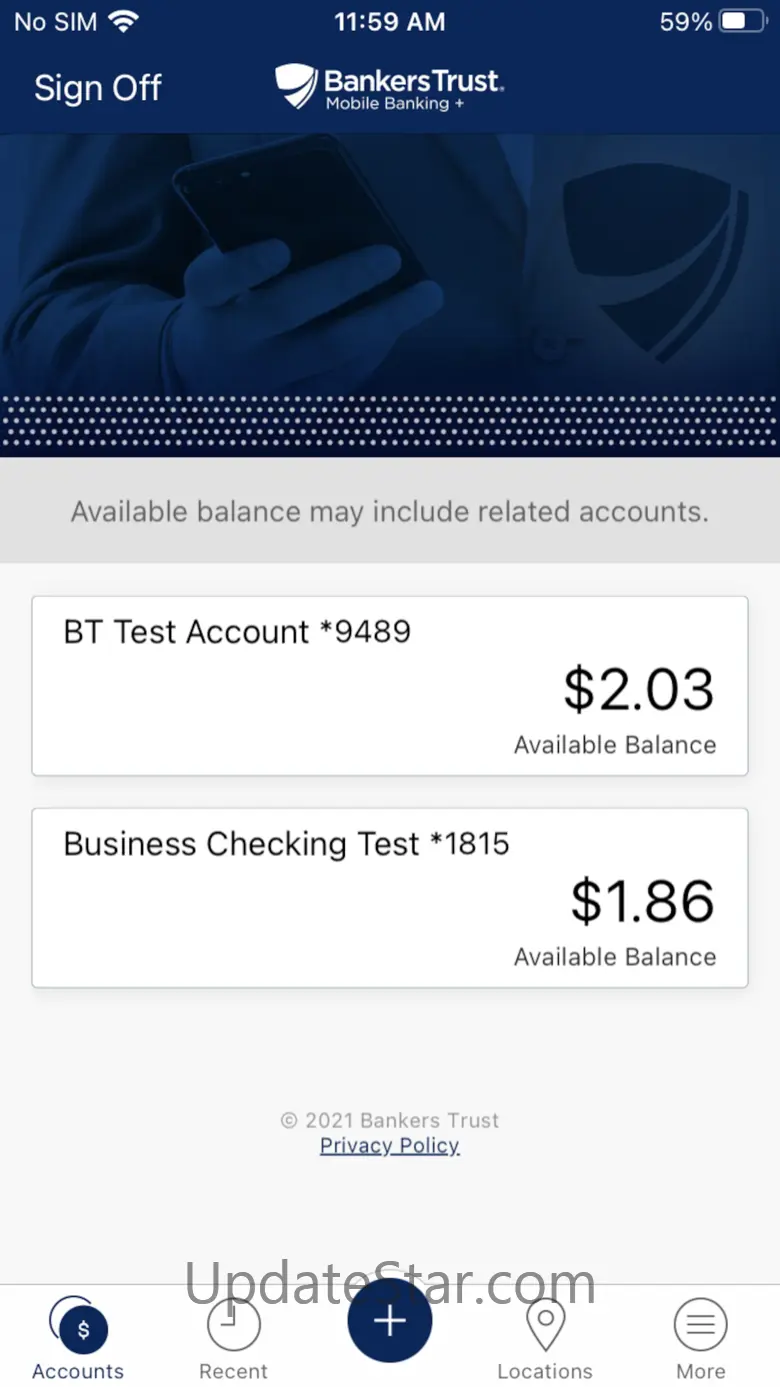Tap the center plus button
780x1387 pixels.
[x=390, y=1321]
